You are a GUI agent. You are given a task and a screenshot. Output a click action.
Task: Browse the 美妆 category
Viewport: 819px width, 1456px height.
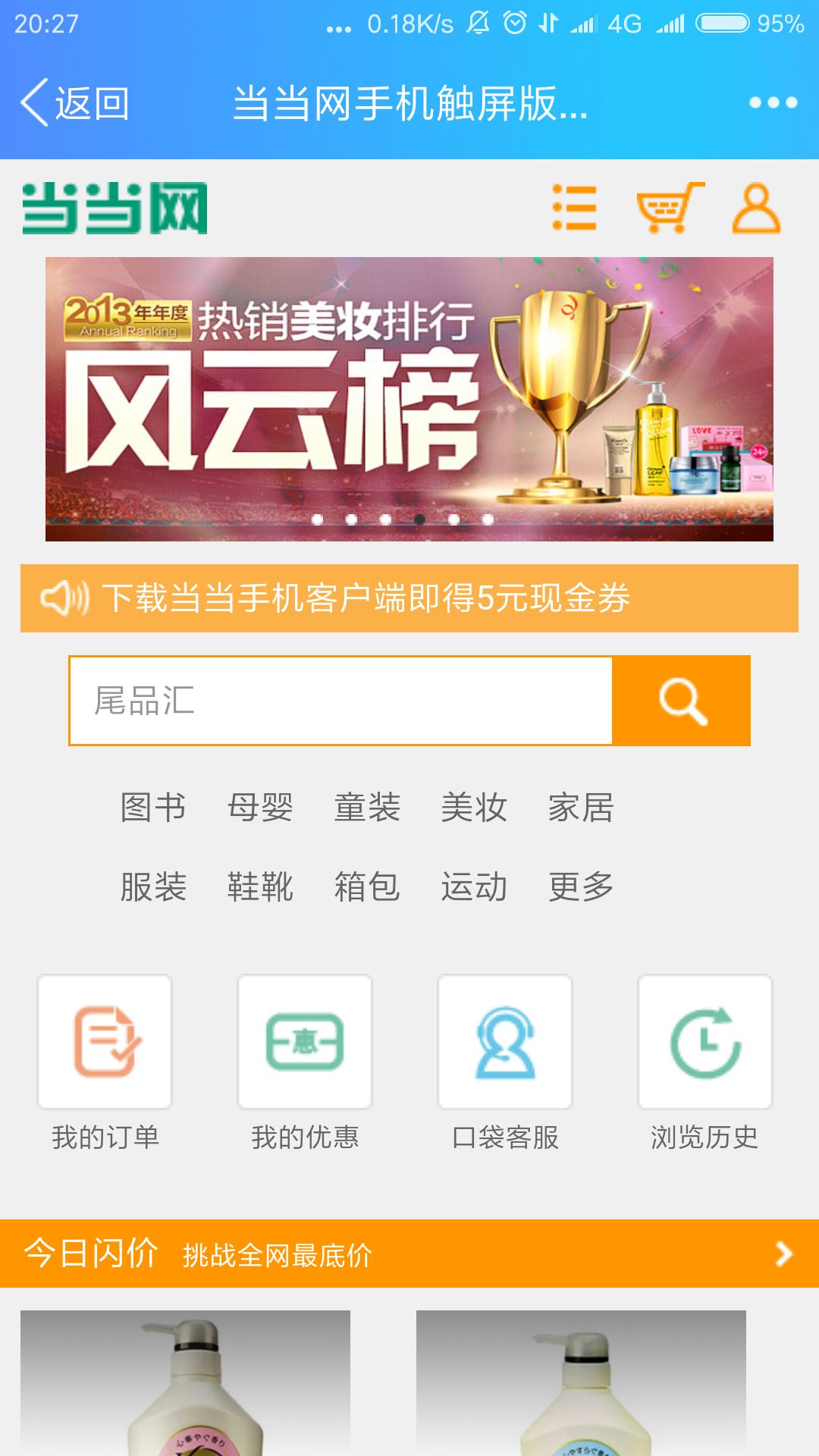(x=474, y=808)
